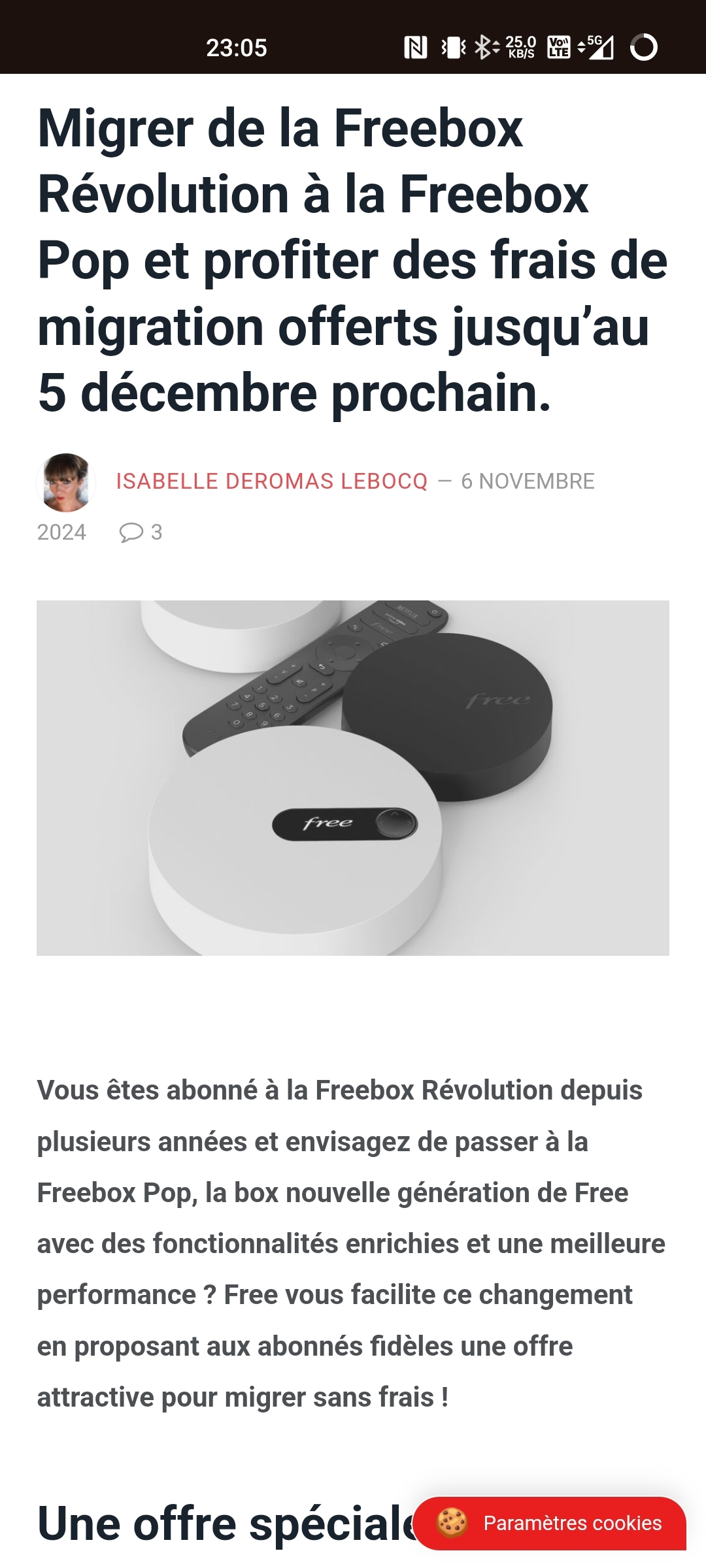Open the Paramètres cookies button

click(x=550, y=1524)
